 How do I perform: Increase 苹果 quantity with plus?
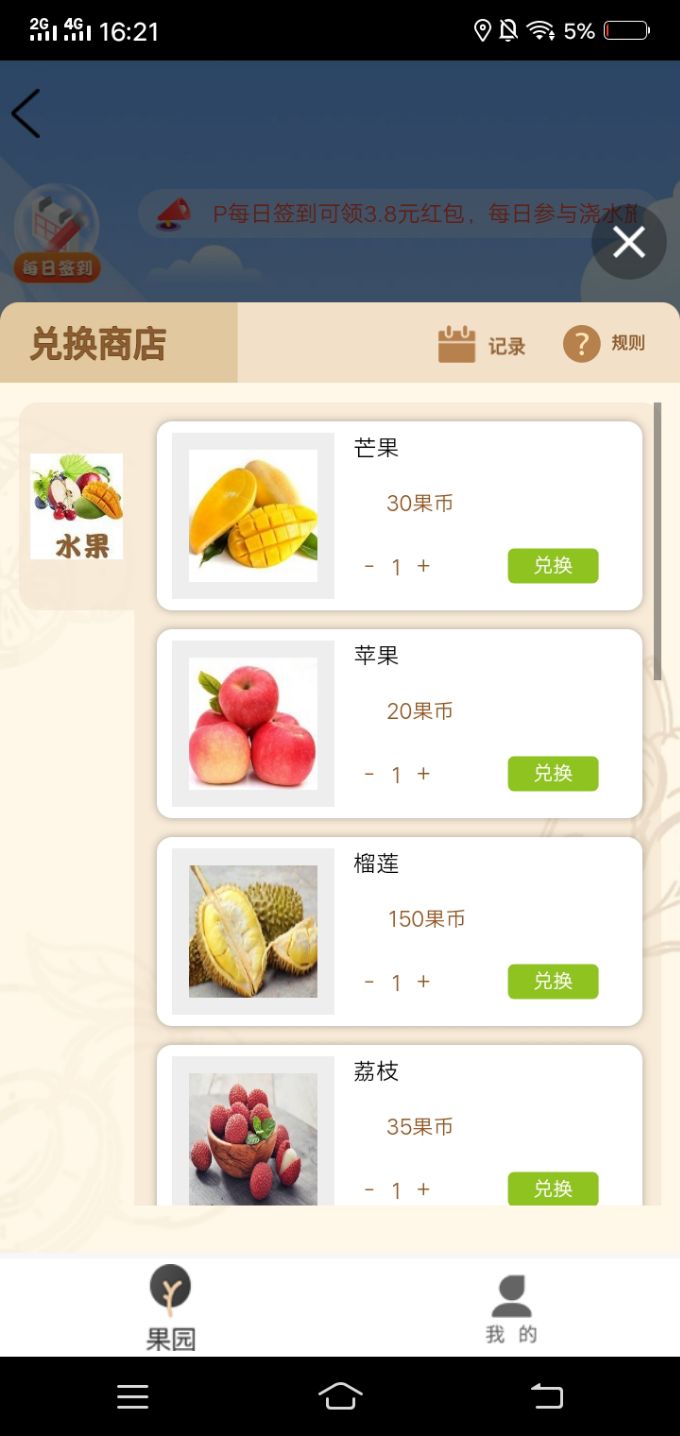click(x=423, y=774)
